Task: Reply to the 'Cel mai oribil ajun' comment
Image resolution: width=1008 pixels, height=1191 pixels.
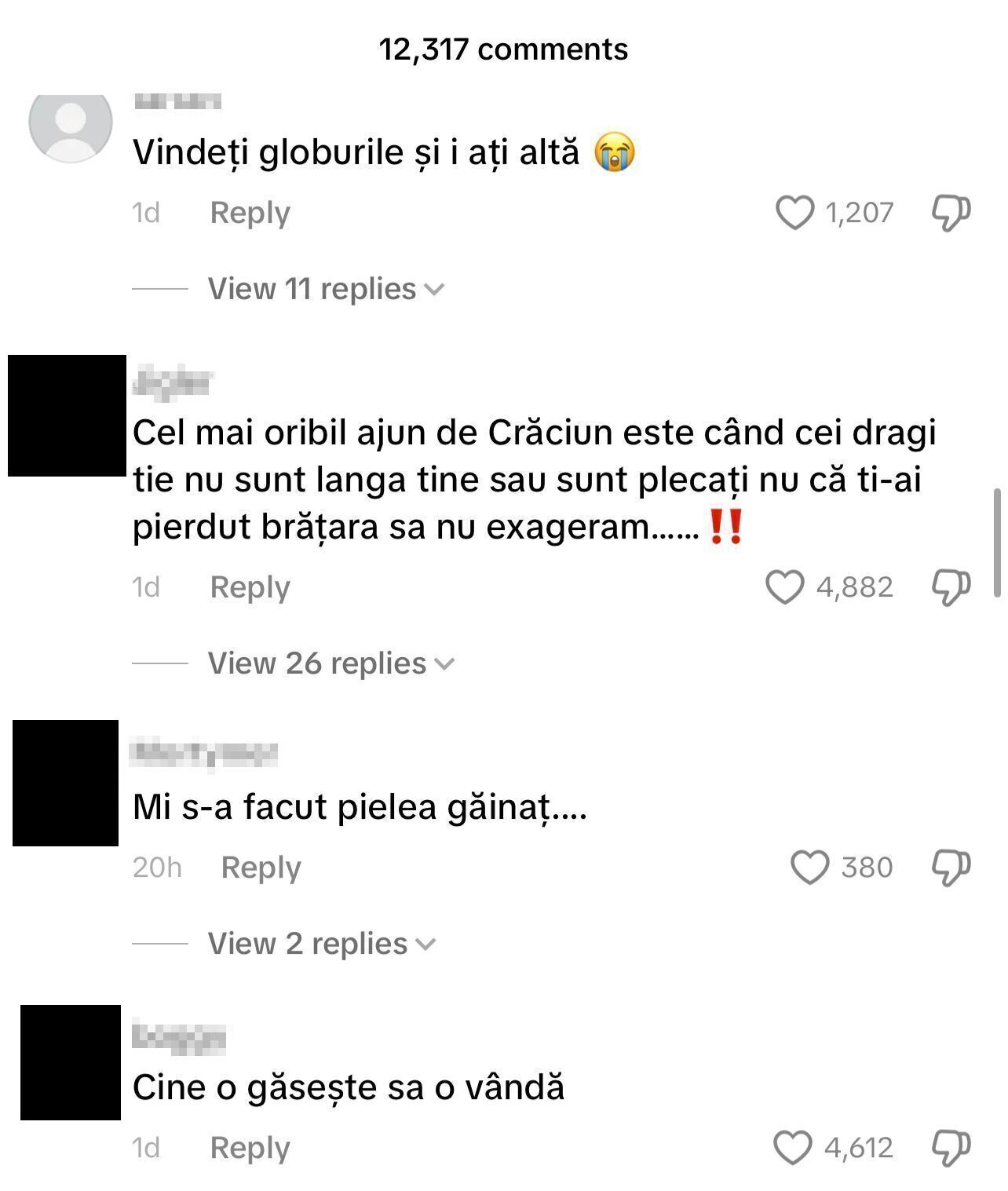Action: 250,587
